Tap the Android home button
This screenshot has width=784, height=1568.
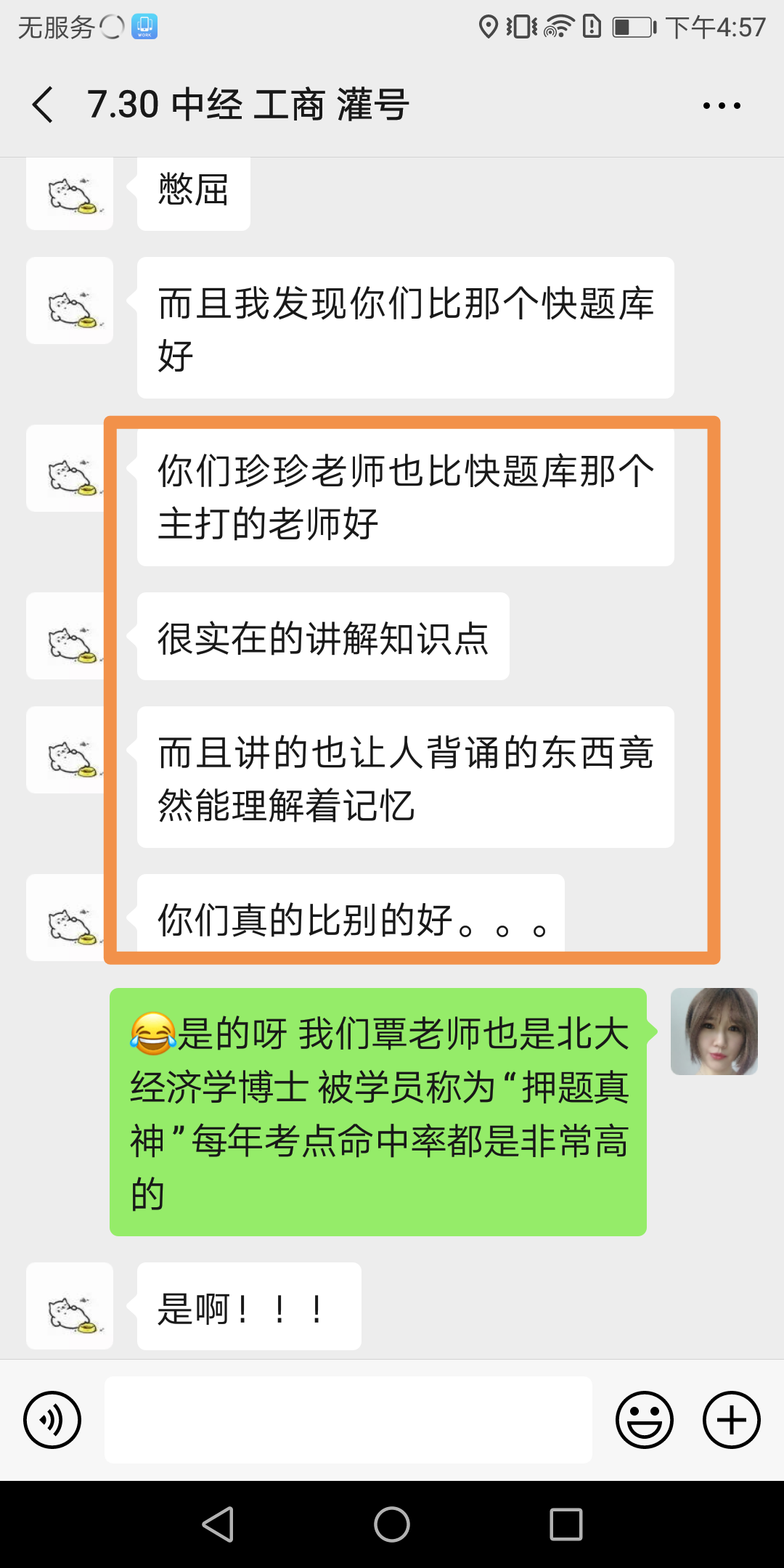tap(392, 1524)
